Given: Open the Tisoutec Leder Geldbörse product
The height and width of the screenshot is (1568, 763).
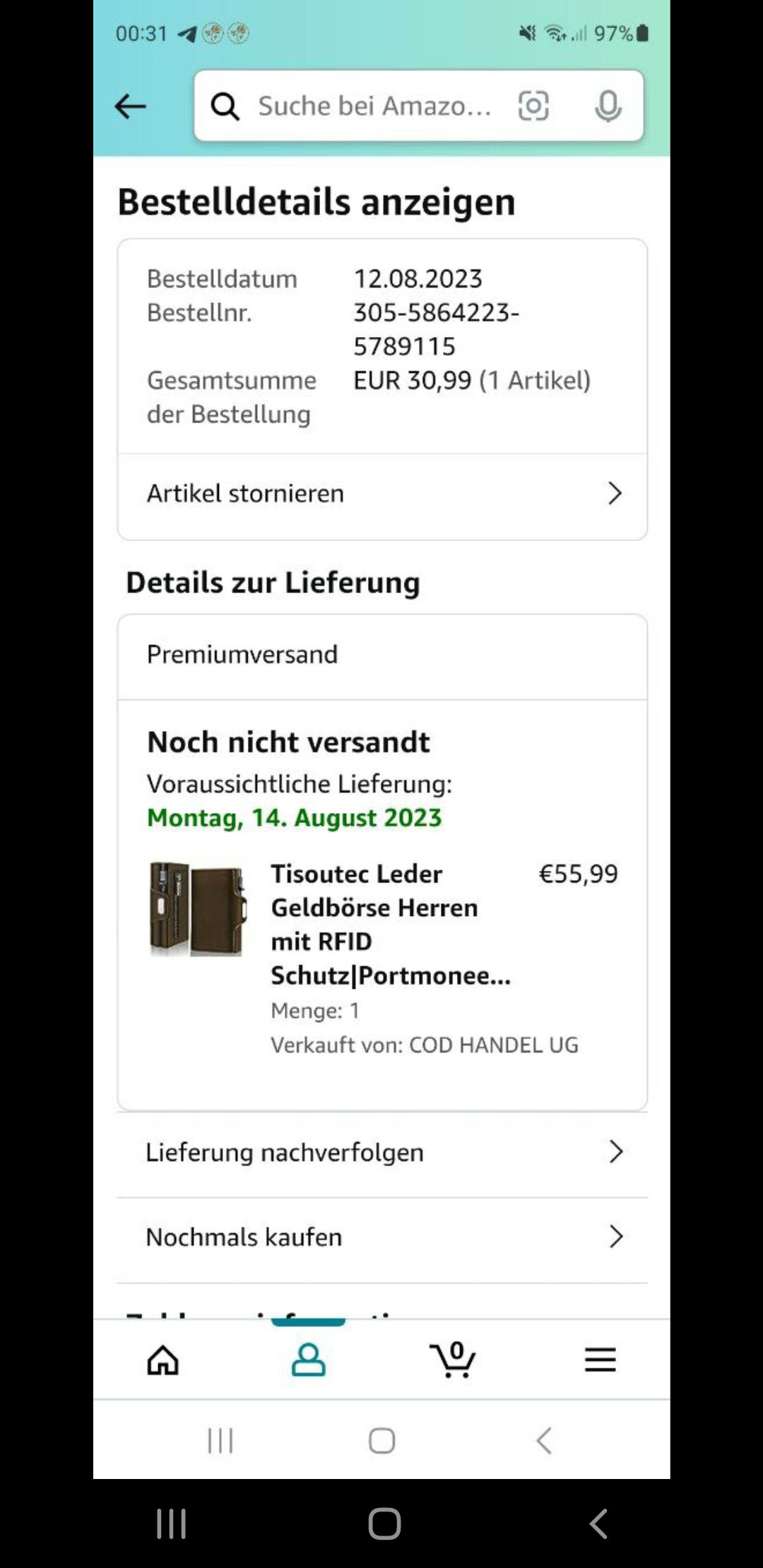Looking at the screenshot, I should [390, 924].
